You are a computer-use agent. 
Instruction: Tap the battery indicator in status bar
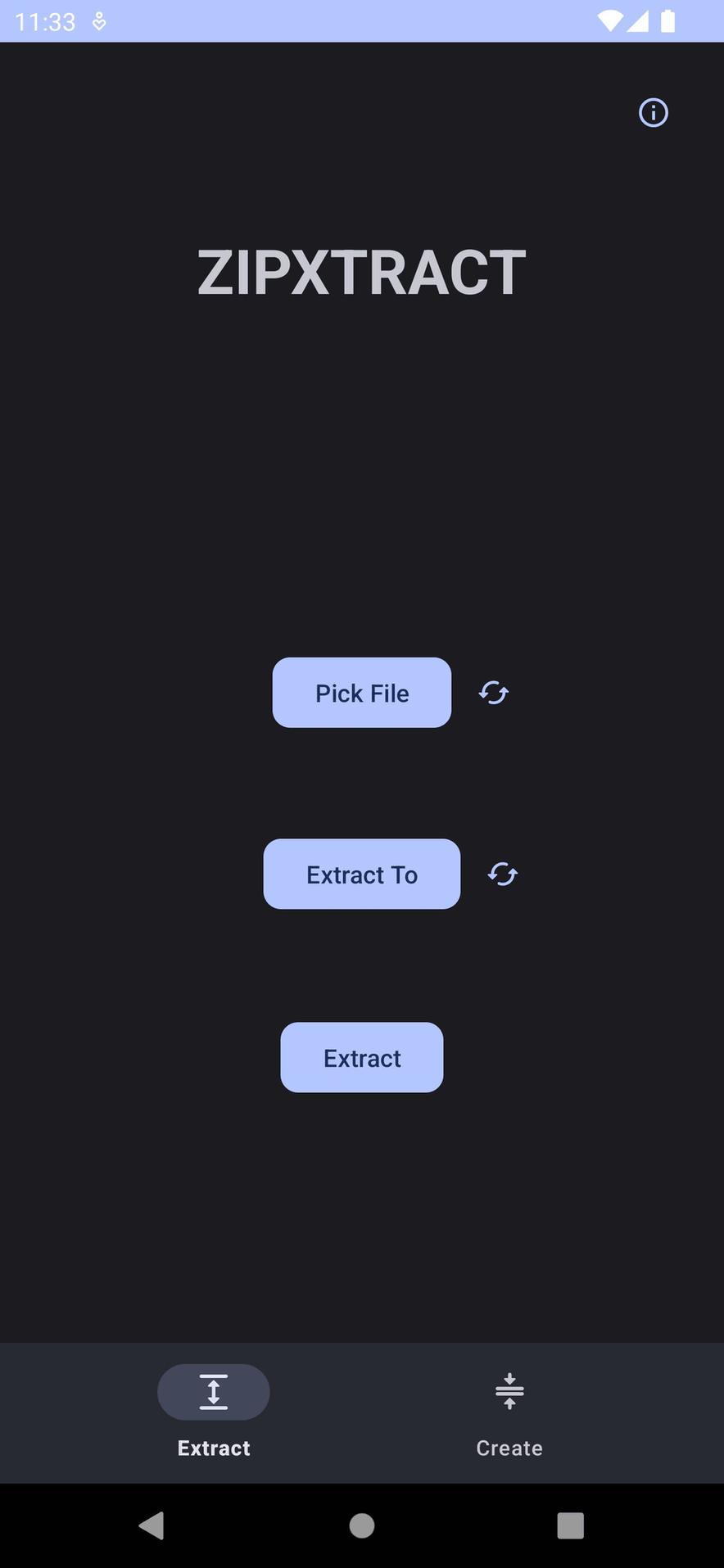click(x=667, y=21)
